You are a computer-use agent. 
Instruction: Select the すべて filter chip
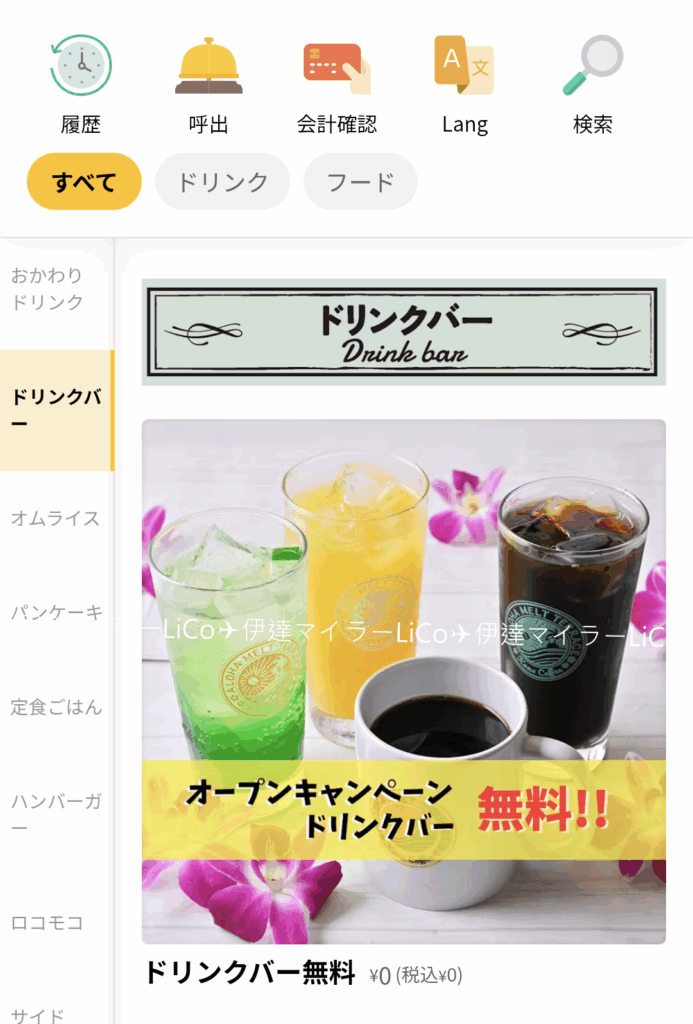pyautogui.click(x=84, y=182)
